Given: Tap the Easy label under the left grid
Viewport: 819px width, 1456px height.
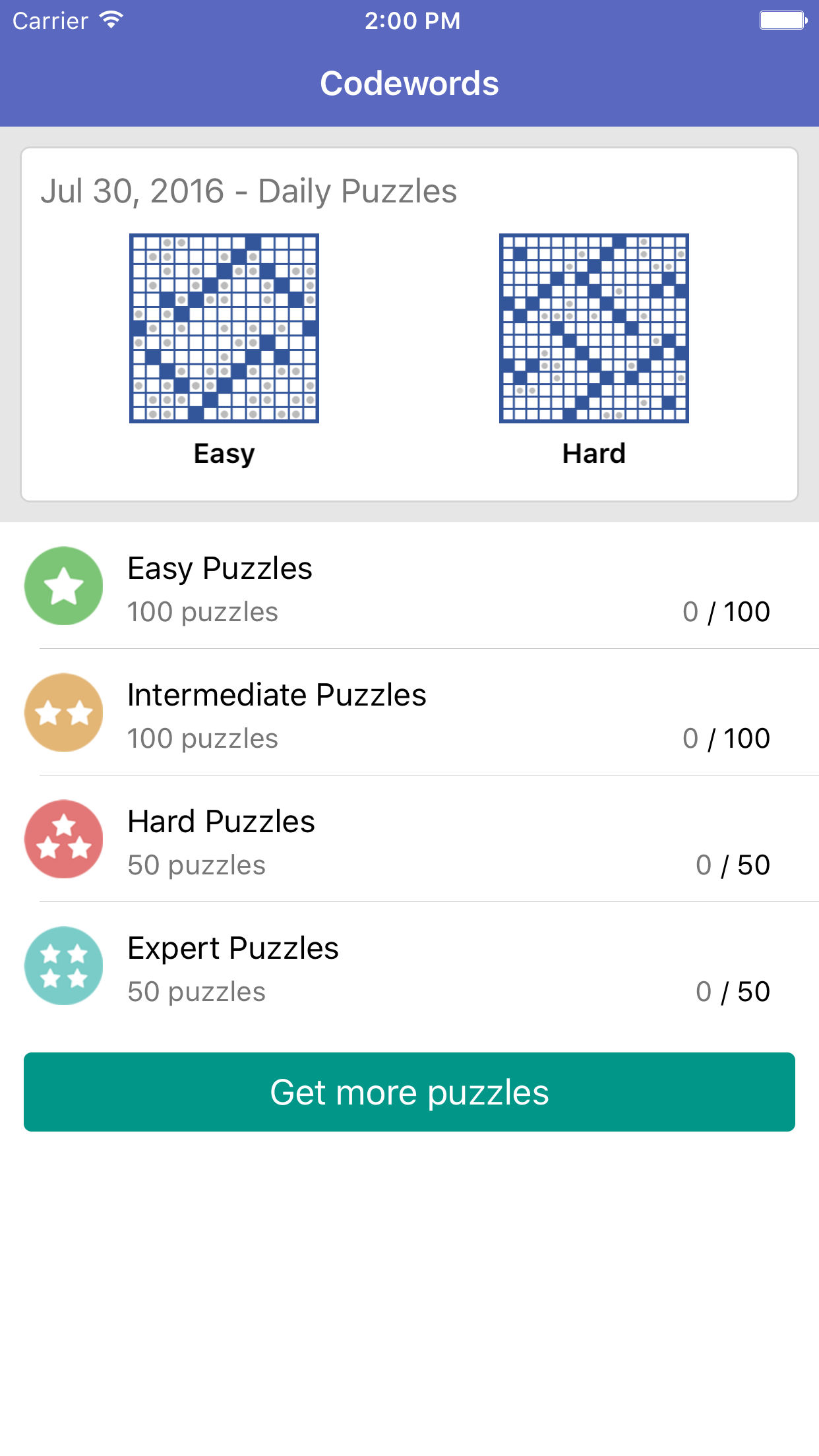Looking at the screenshot, I should click(x=224, y=453).
